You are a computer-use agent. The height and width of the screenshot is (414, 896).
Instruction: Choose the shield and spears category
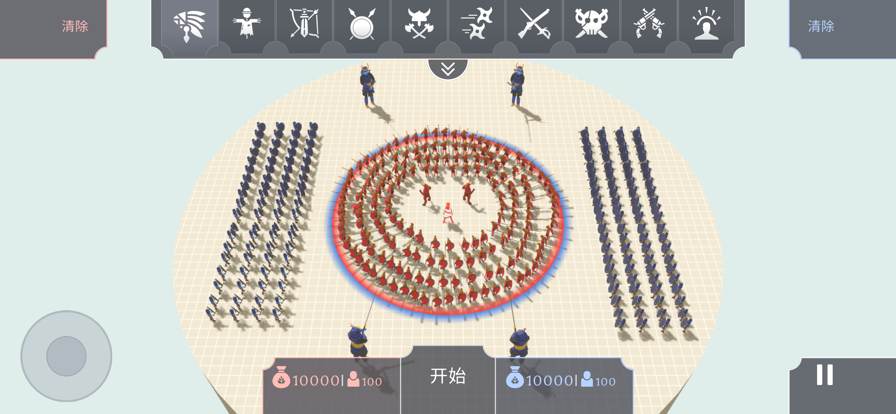[x=361, y=22]
